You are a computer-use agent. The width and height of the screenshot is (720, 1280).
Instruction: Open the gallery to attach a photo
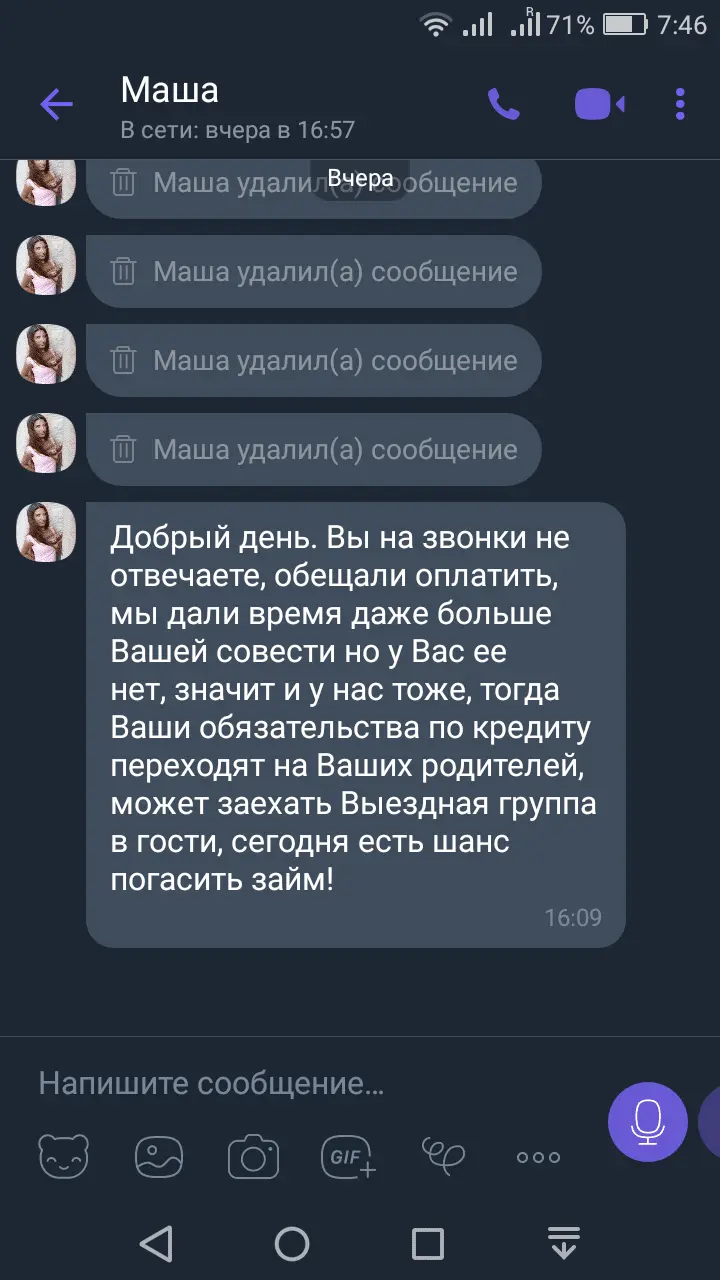click(x=158, y=1157)
